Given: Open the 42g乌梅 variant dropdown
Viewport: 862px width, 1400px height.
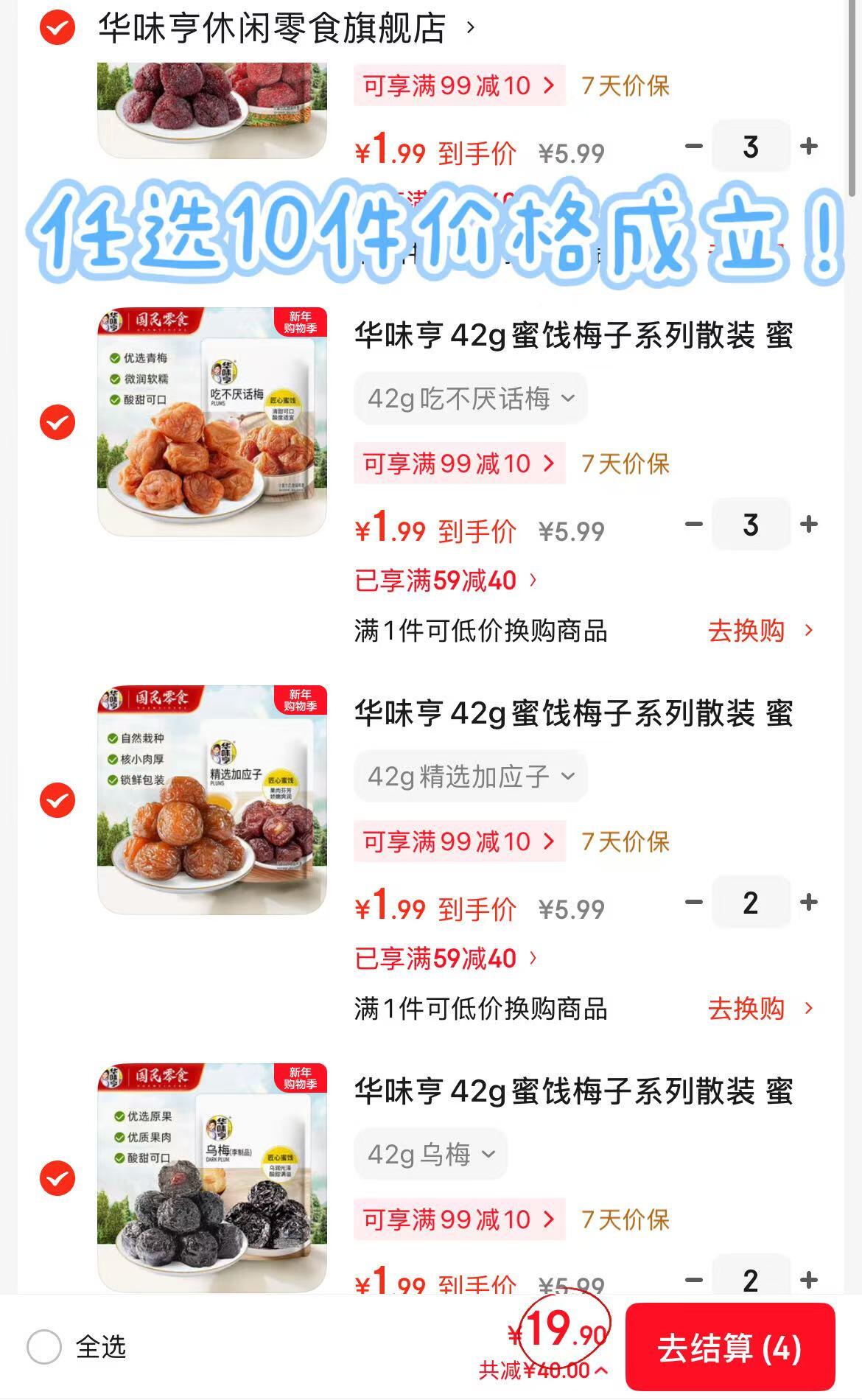Looking at the screenshot, I should (430, 1155).
